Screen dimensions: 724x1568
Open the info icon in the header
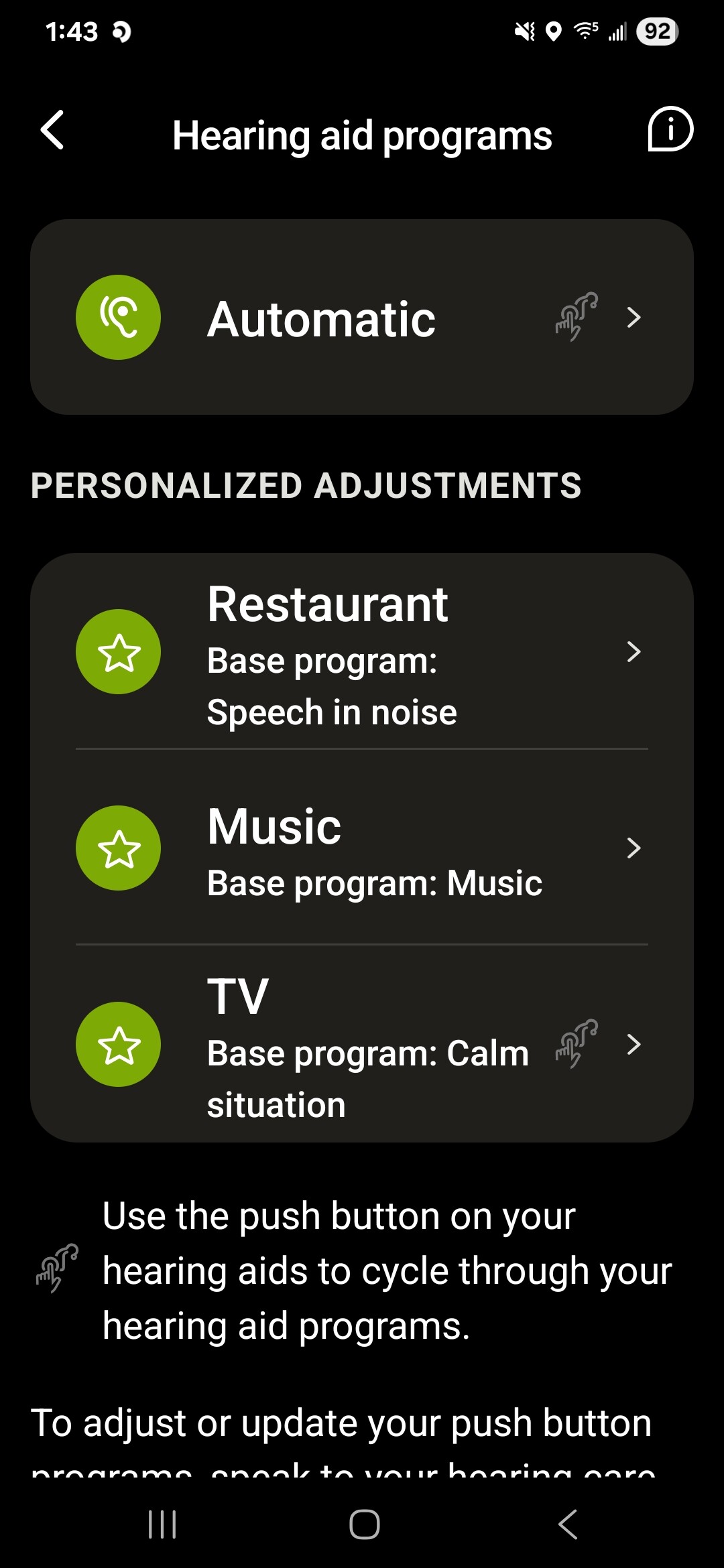(x=670, y=129)
